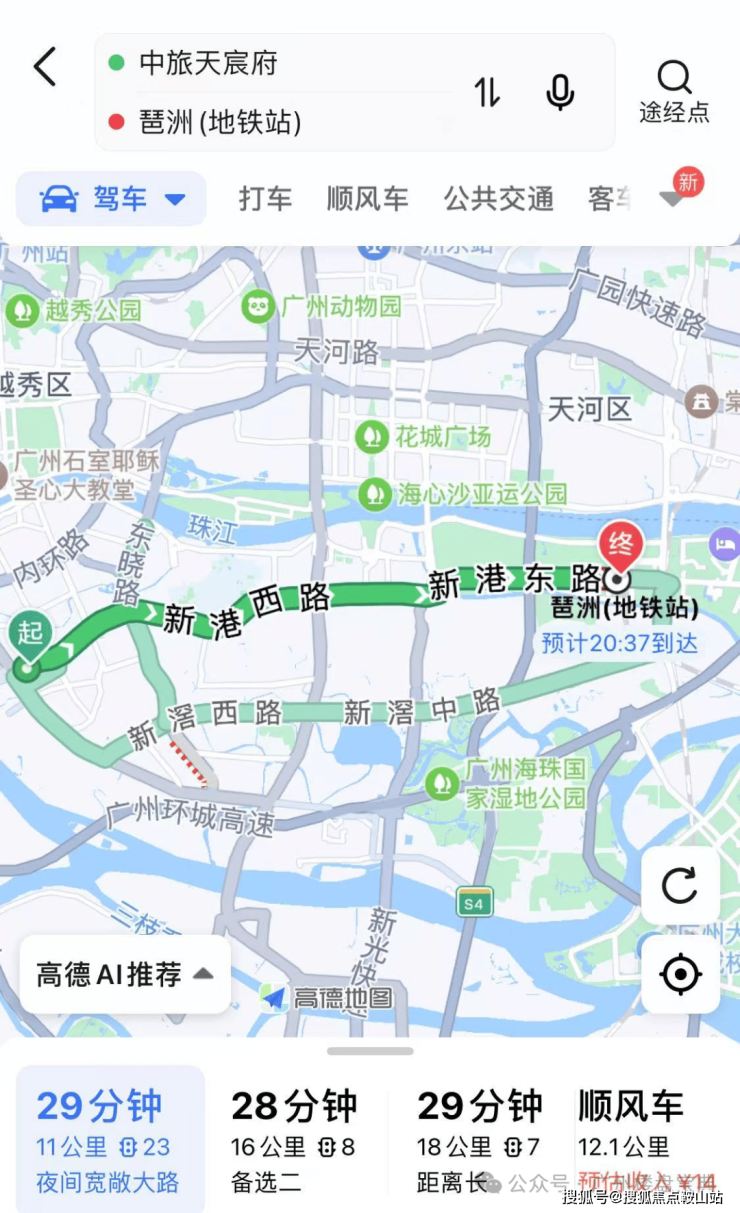Edit the destination 琶洲 (地铁站)

click(x=218, y=123)
